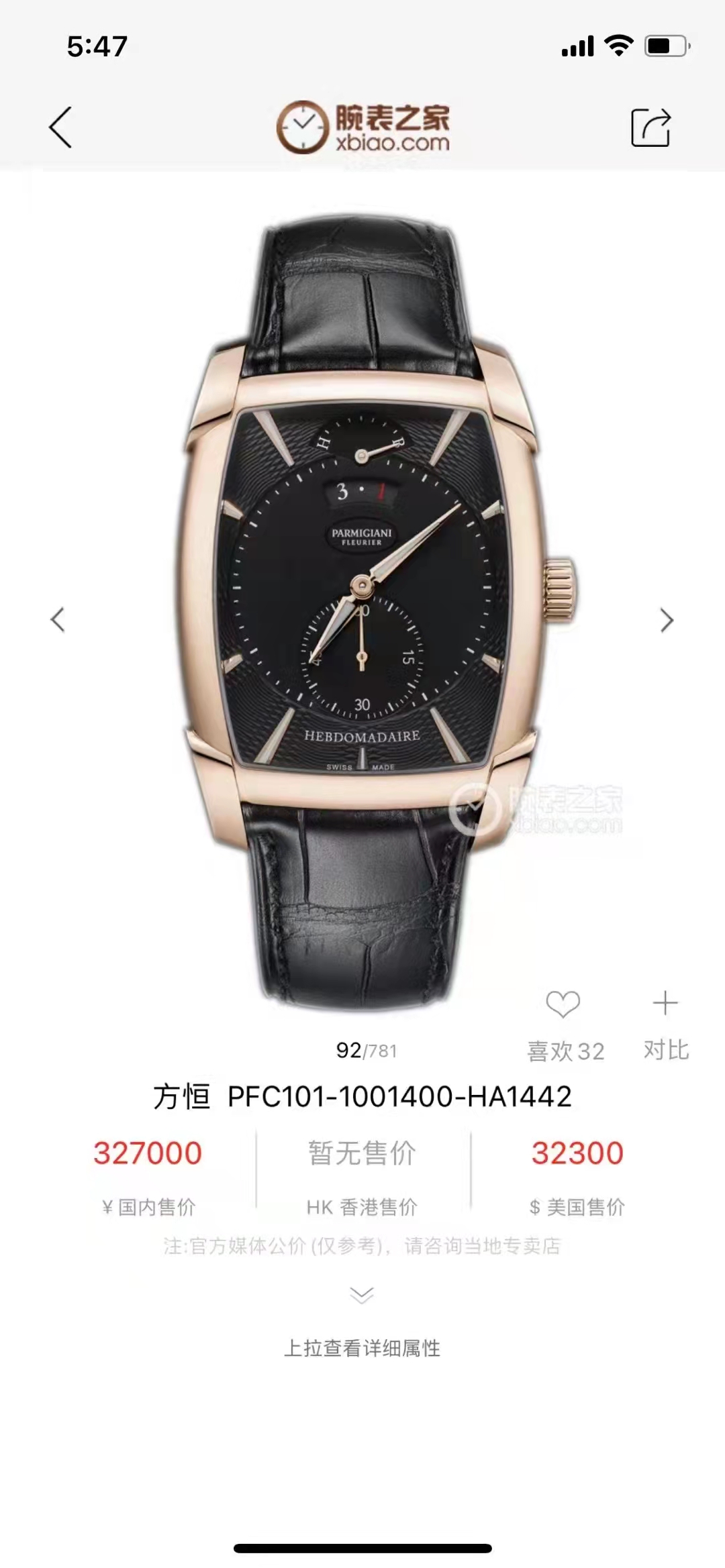
Task: Show the previous watch image
Action: coord(58,620)
